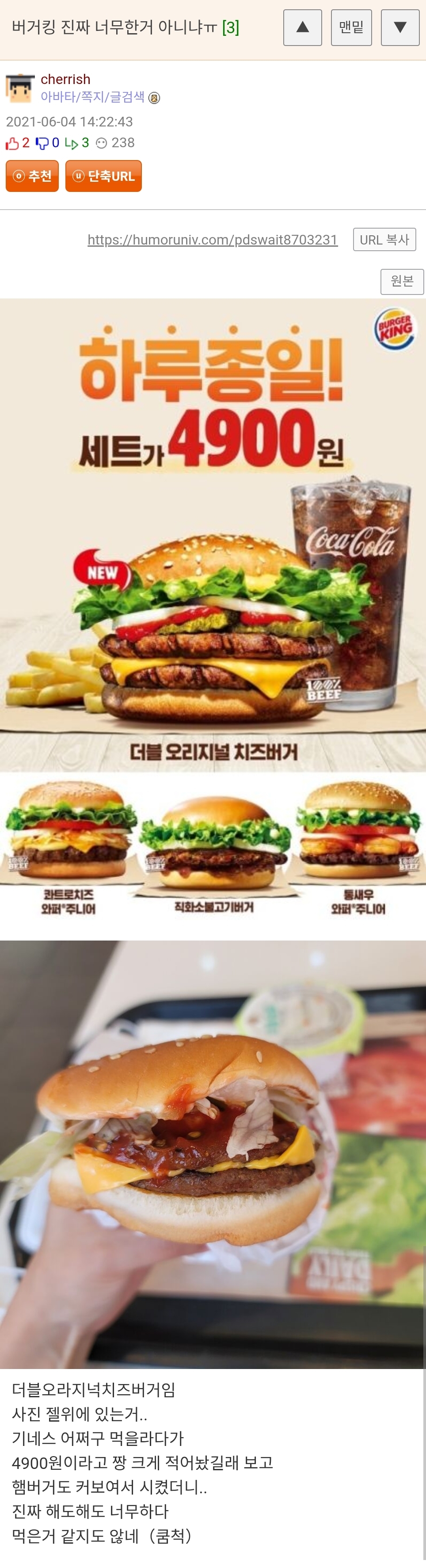Open the humoruniv.com post link
This screenshot has width=426, height=1568.
(x=213, y=240)
